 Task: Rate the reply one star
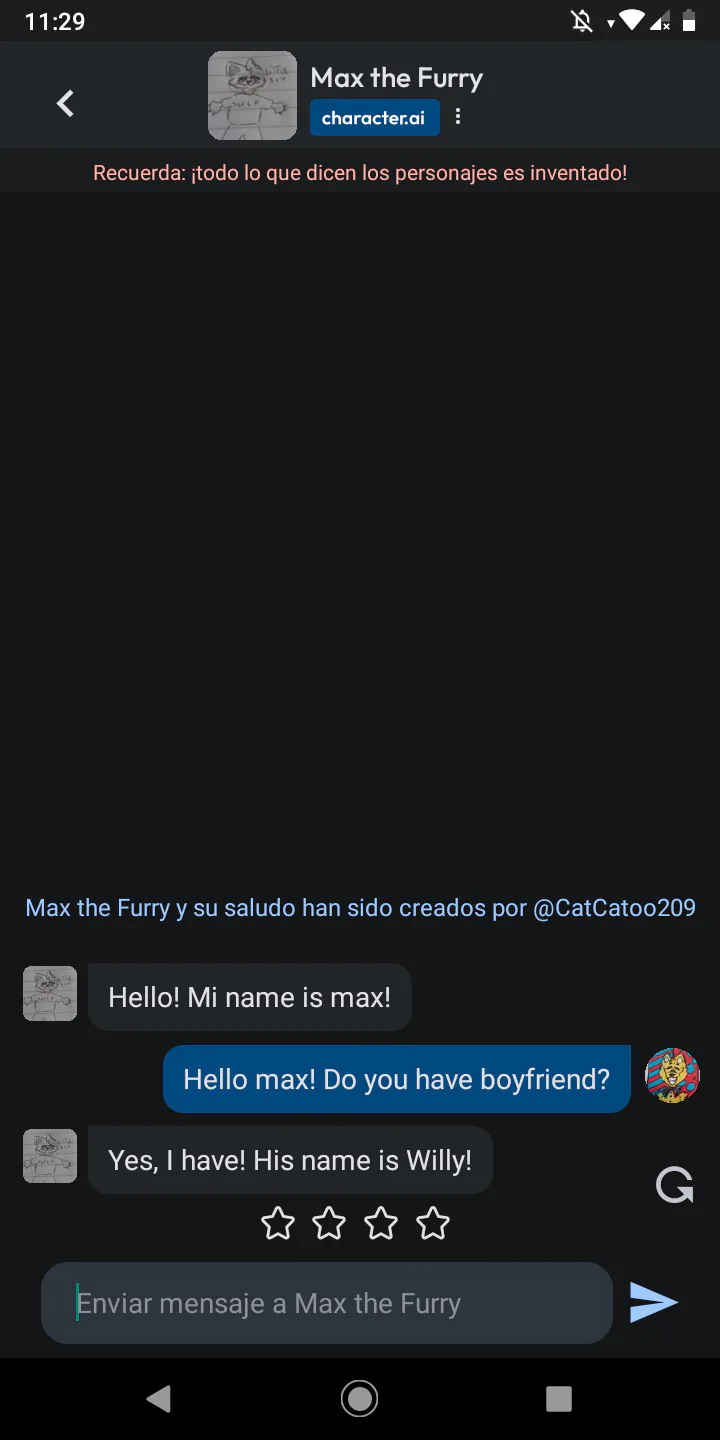(x=278, y=1223)
